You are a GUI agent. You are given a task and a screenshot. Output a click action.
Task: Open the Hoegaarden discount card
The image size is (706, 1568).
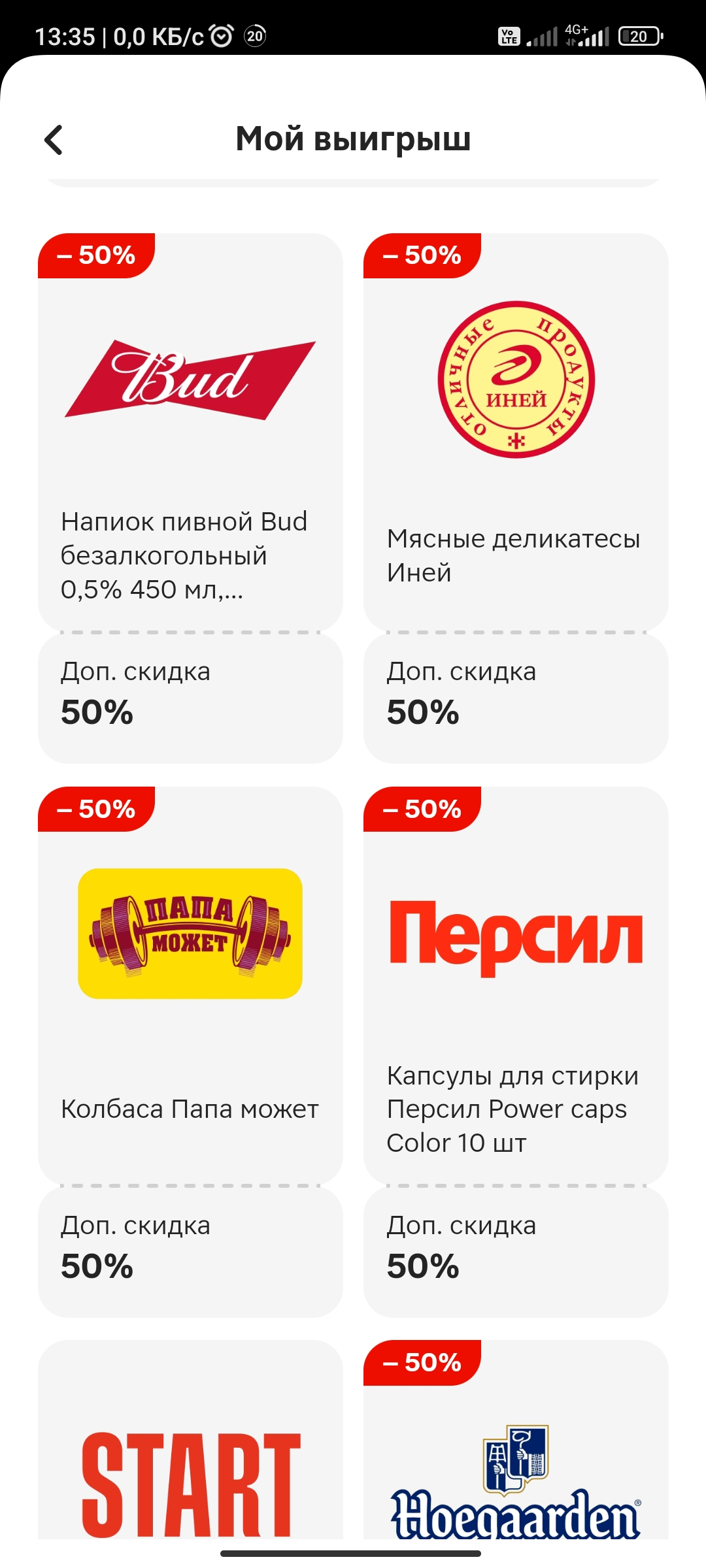(516, 1439)
